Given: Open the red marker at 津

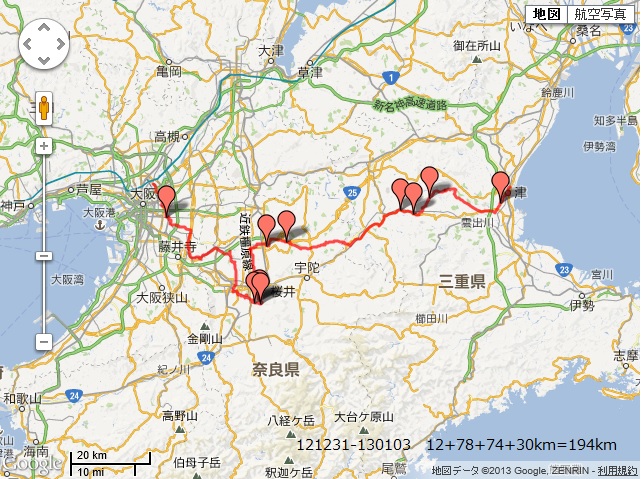Looking at the screenshot, I should point(501,185).
